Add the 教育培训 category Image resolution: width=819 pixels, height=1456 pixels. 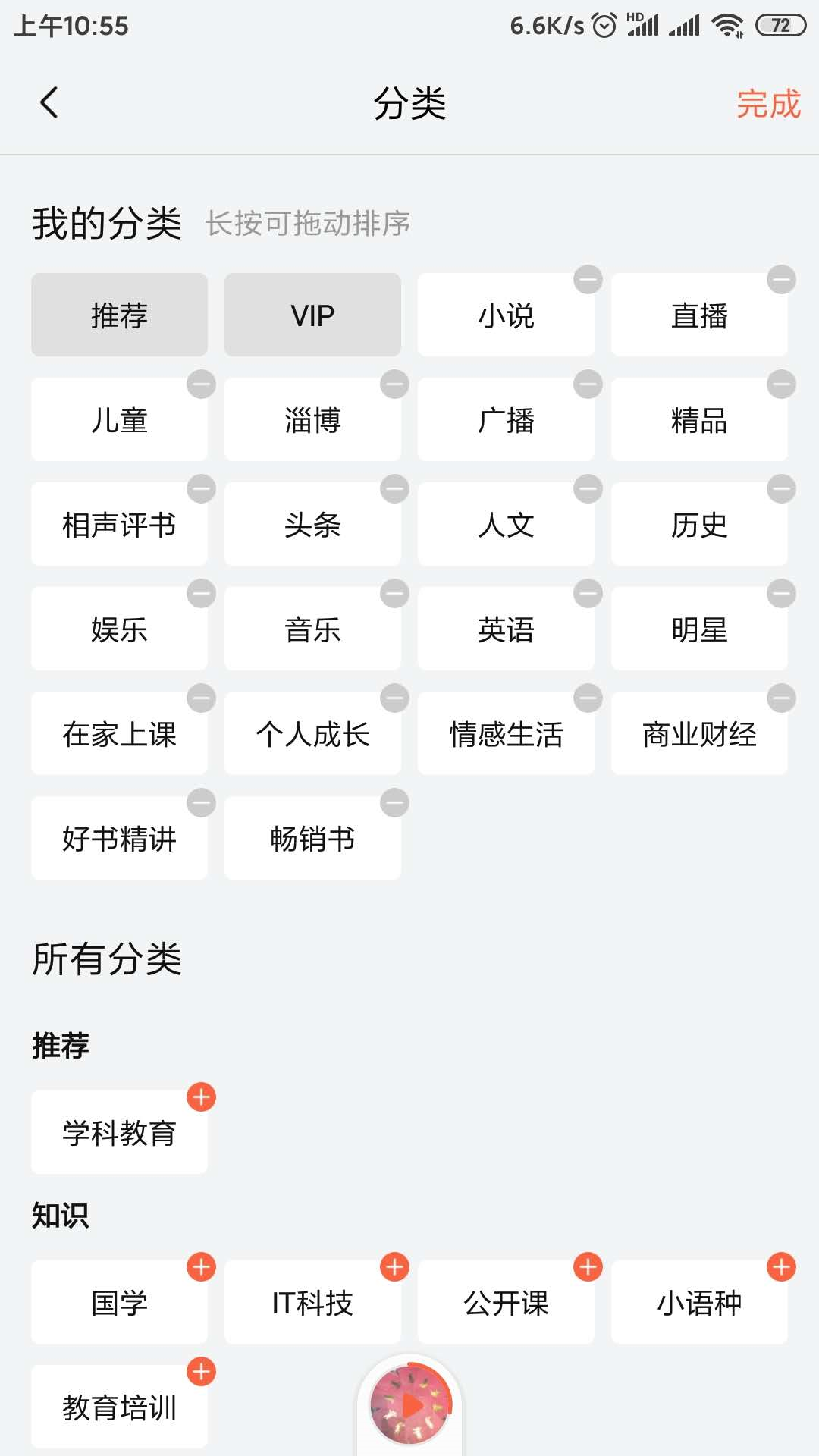[x=201, y=1372]
